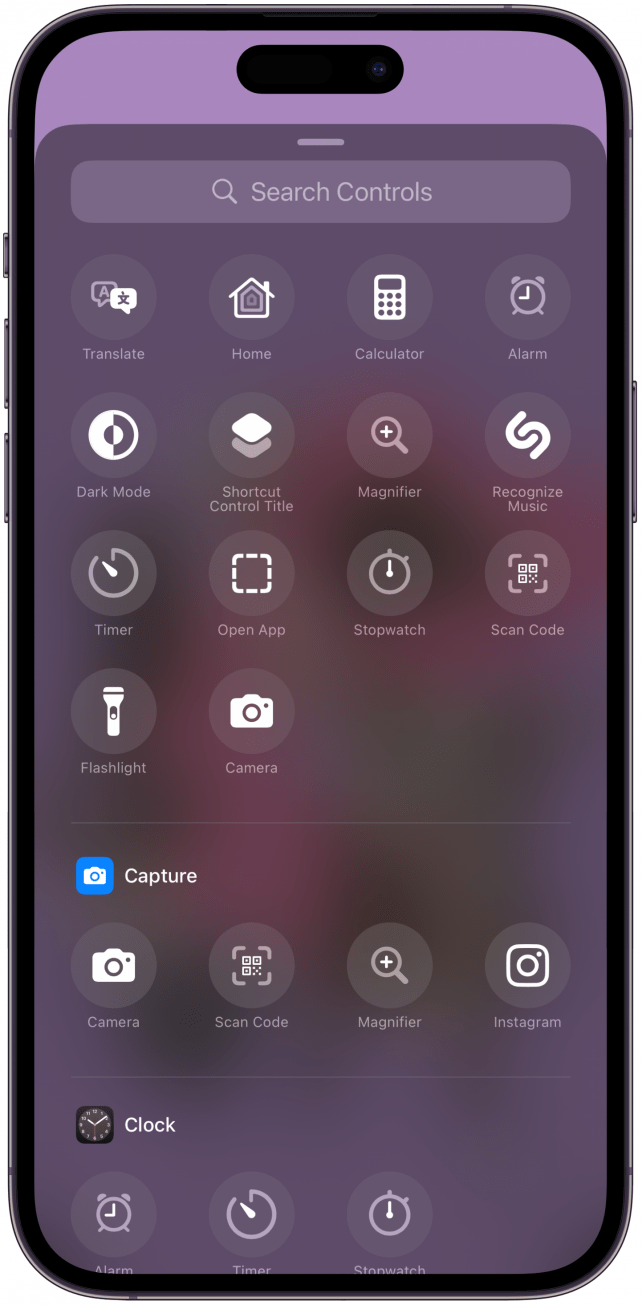Screen dimensions: 642x1305
Task: Add the Translate control
Action: 114,298
